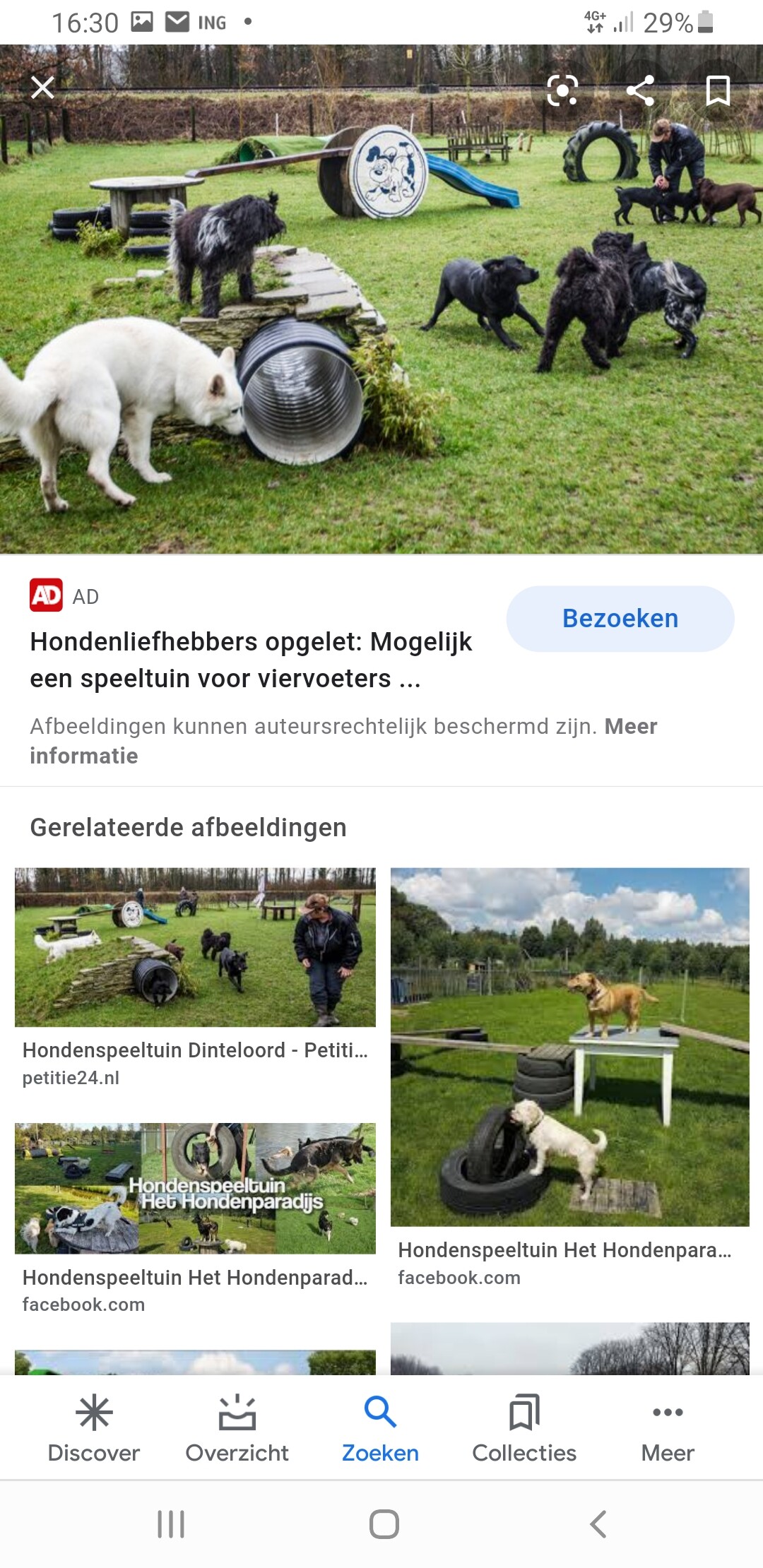Image resolution: width=763 pixels, height=1568 pixels.
Task: Open Hondenspeeltuin Dinteloord petitie24.nl image
Action: (195, 946)
